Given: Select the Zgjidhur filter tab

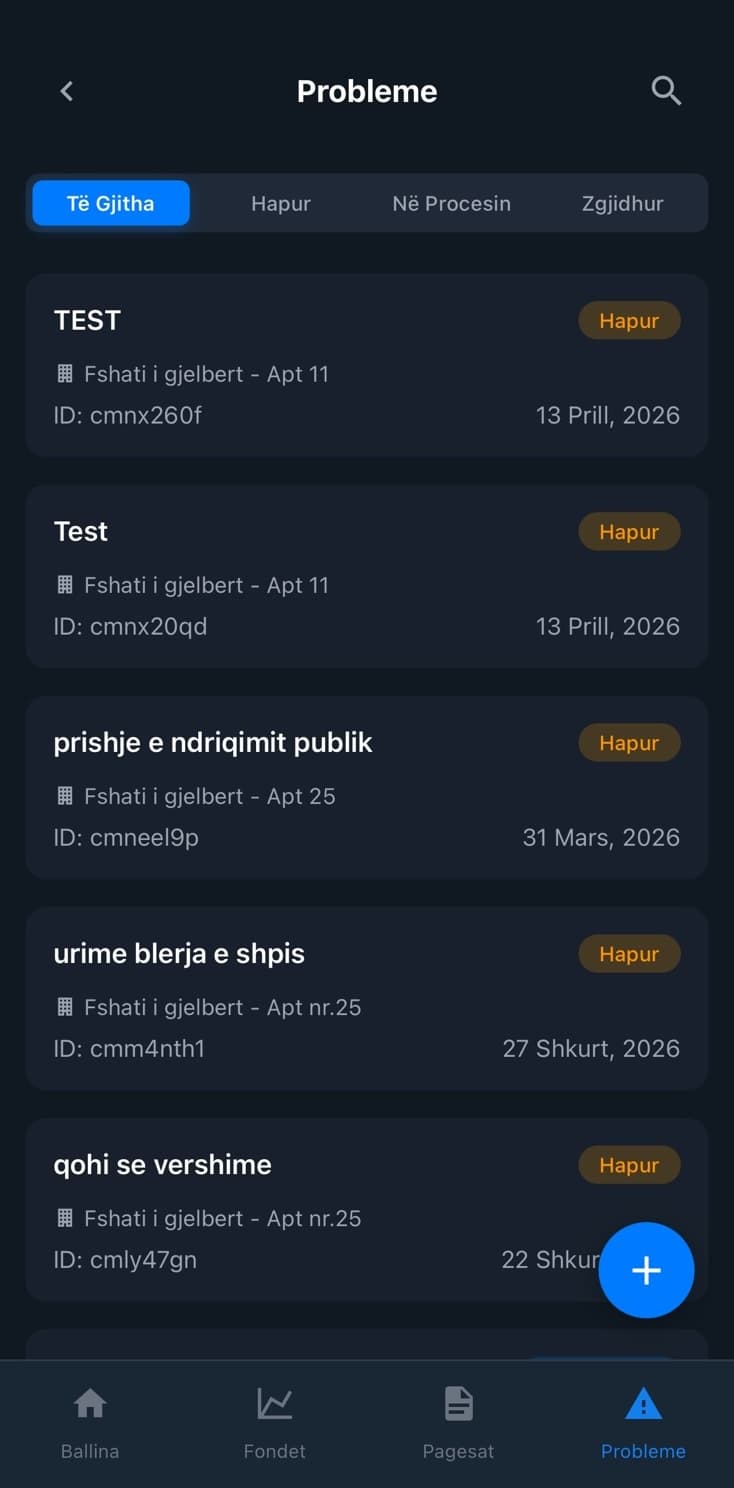Looking at the screenshot, I should [622, 203].
